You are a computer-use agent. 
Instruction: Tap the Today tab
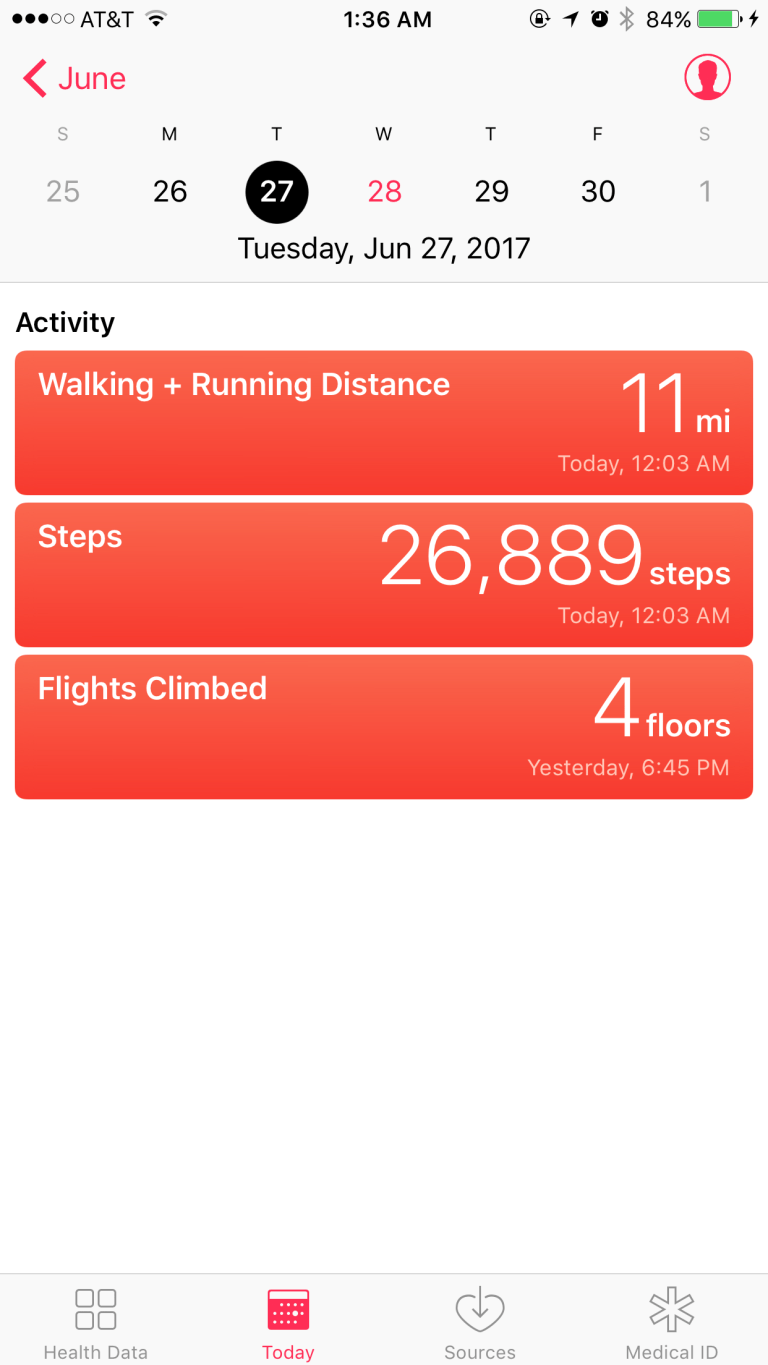pos(288,1322)
